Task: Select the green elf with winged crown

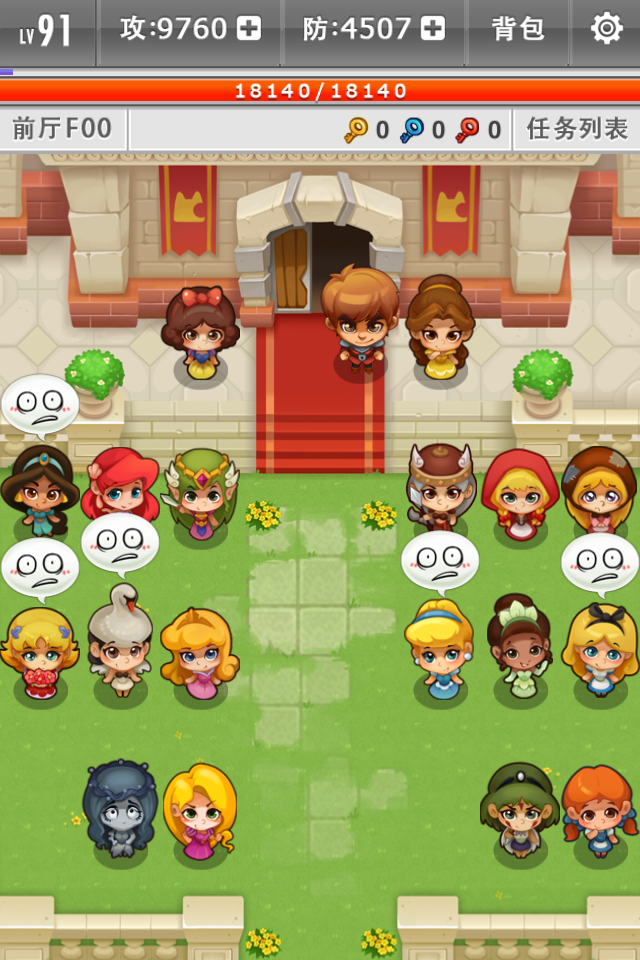Action: [200, 495]
